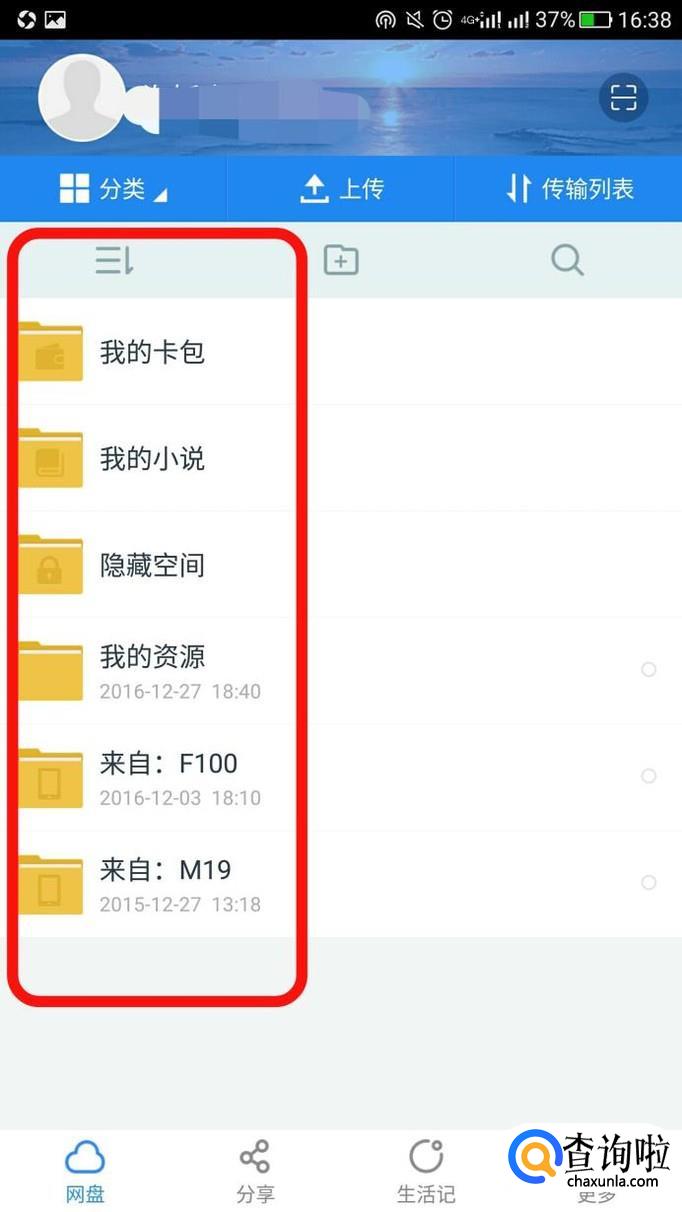Open the QR scan icon

click(623, 97)
